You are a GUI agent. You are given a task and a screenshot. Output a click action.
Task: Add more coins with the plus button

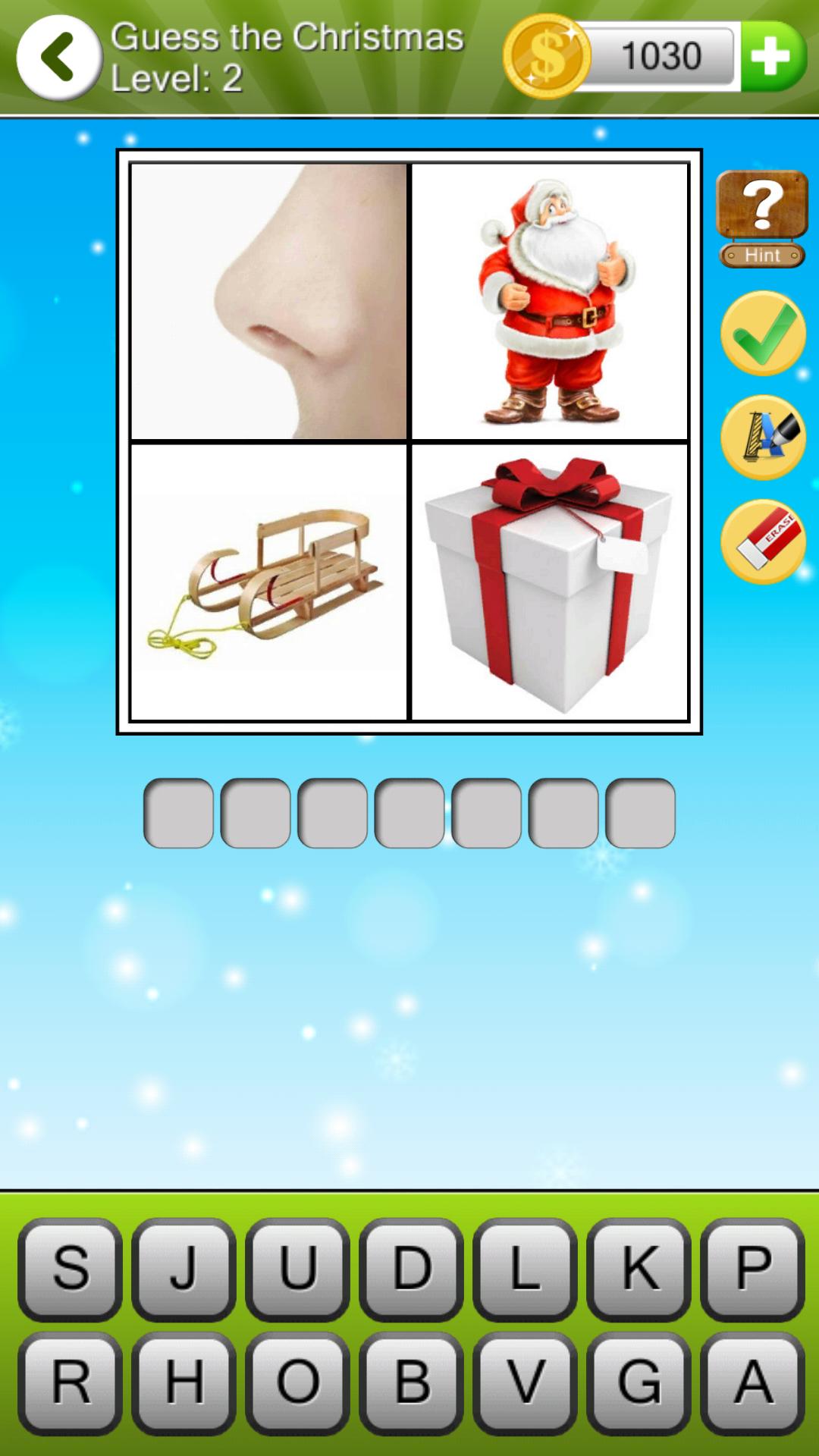pyautogui.click(x=772, y=57)
